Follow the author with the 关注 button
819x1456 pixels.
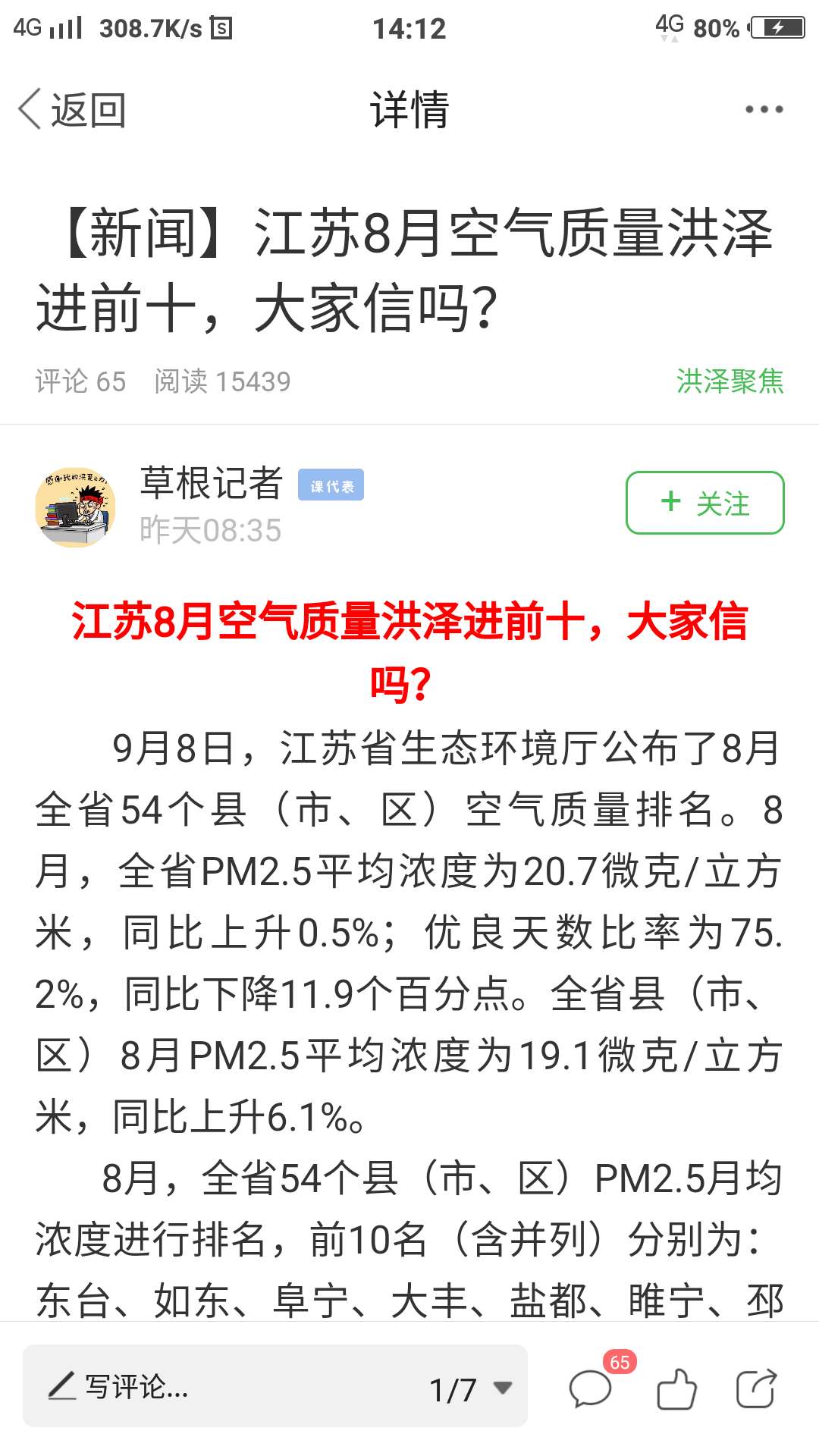(704, 503)
